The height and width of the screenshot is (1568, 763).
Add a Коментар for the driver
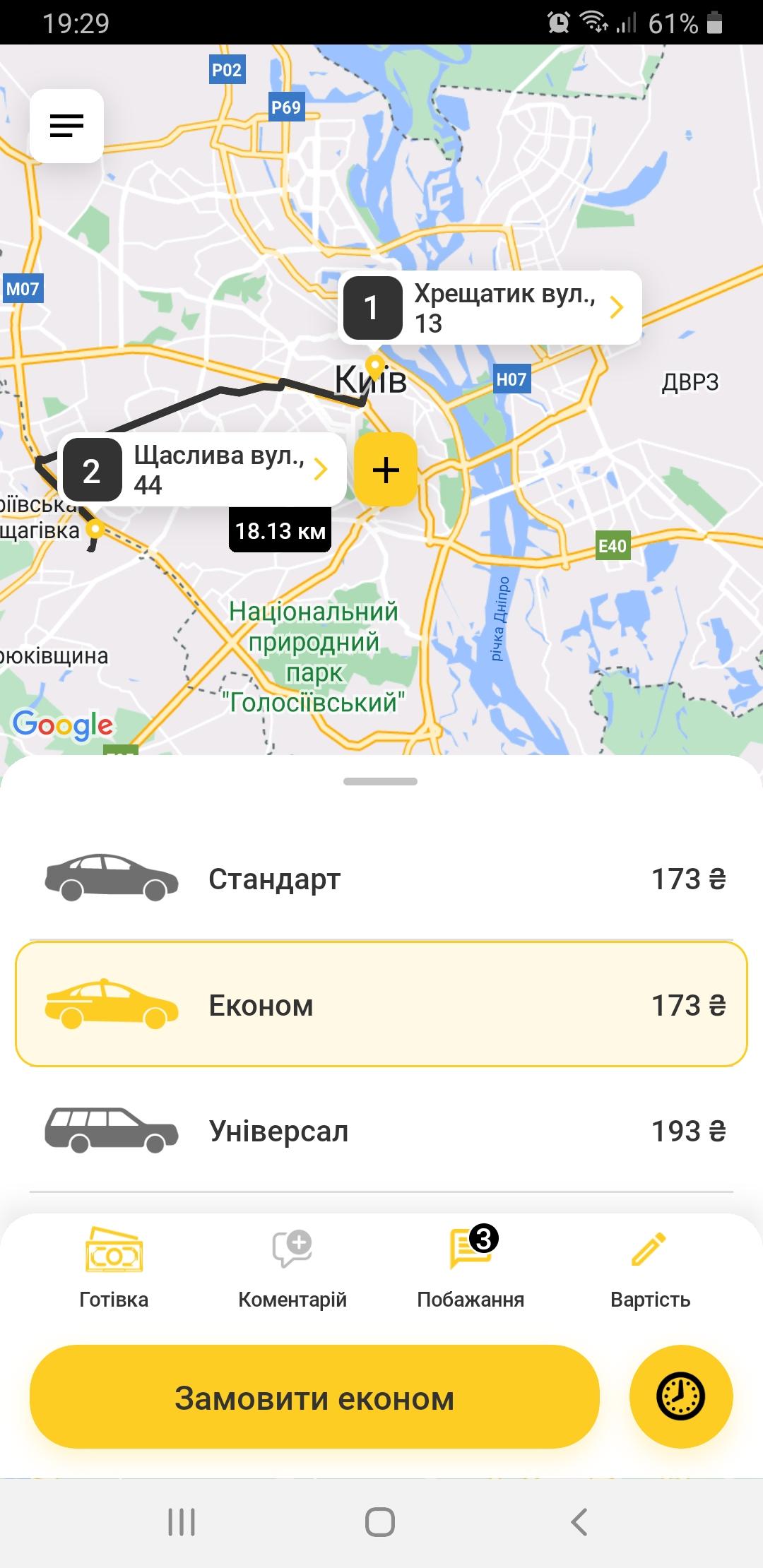pyautogui.click(x=292, y=1269)
